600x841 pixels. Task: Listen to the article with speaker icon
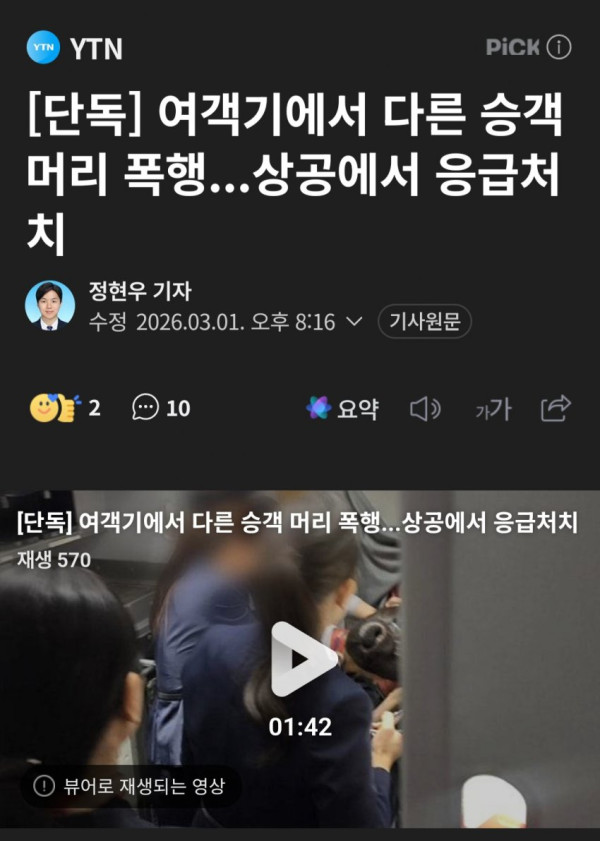coord(425,408)
